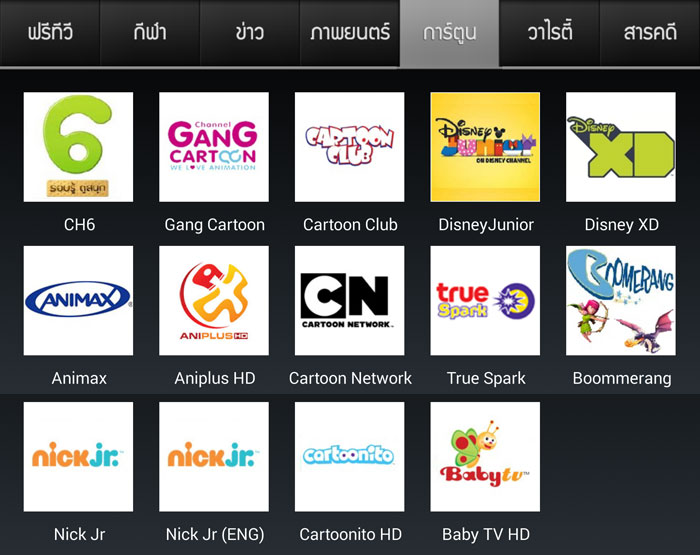Open the Nick Jr (ENG) channel

tap(214, 457)
